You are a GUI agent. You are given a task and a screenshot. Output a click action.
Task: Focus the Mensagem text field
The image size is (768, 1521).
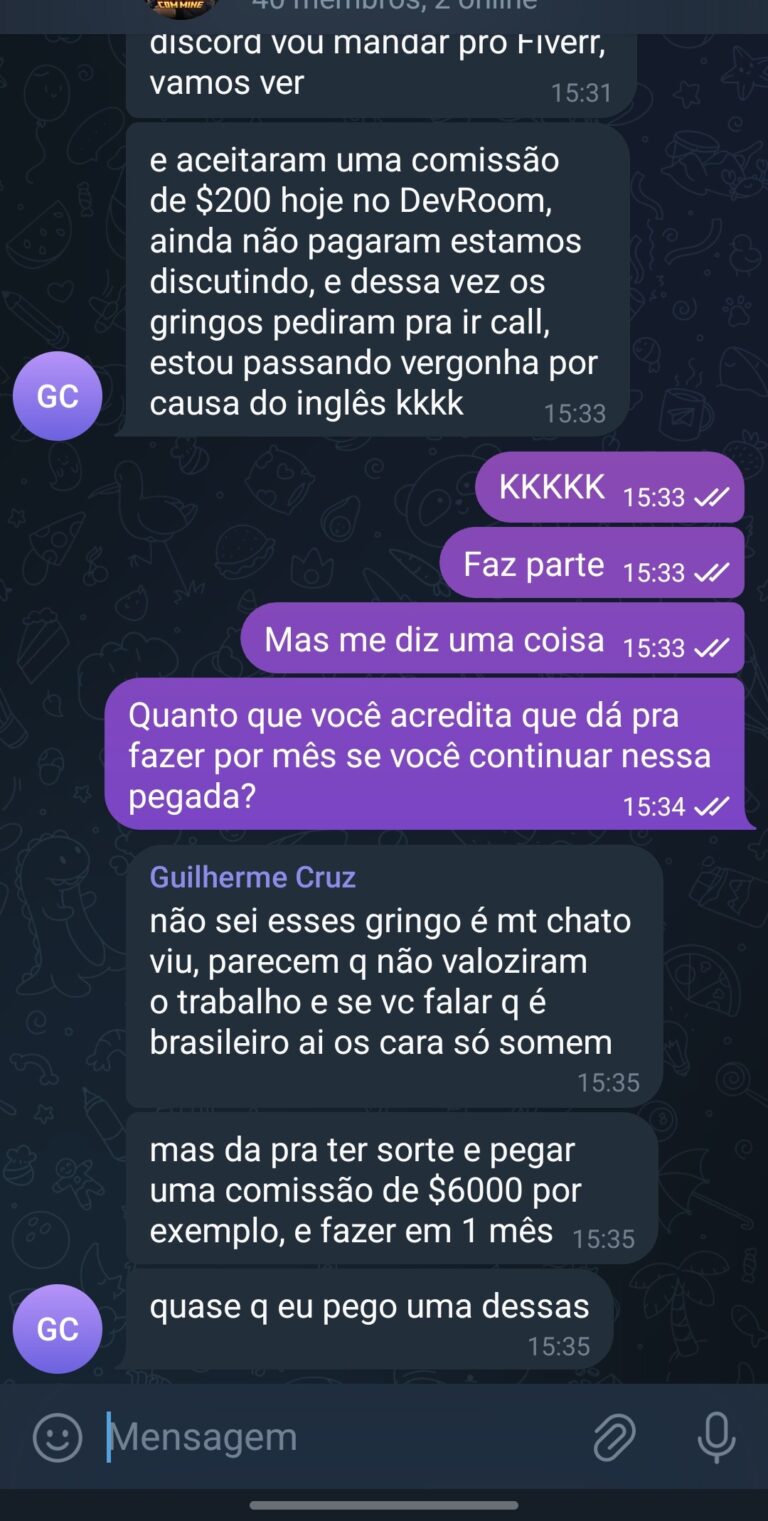coord(340,1438)
